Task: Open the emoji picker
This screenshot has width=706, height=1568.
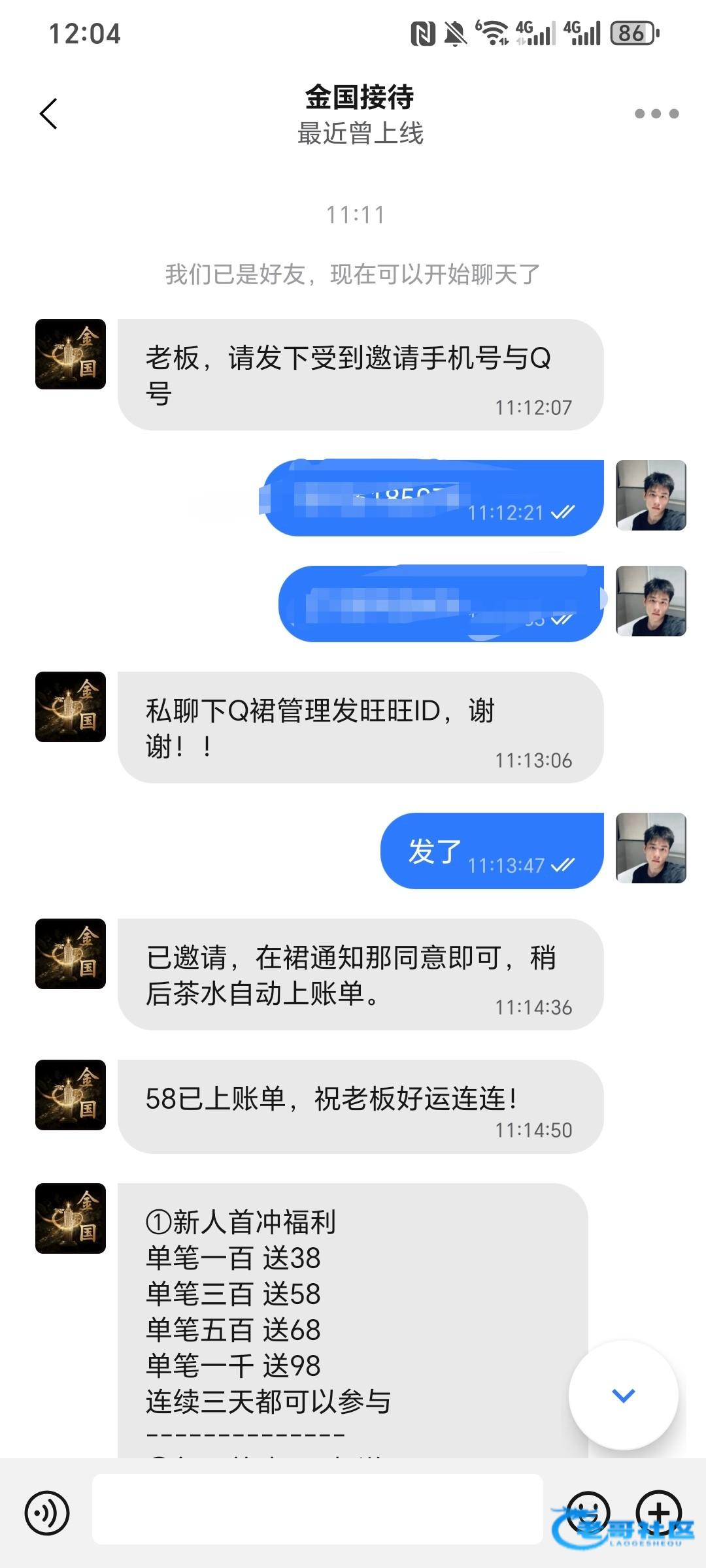Action: coord(588,1512)
